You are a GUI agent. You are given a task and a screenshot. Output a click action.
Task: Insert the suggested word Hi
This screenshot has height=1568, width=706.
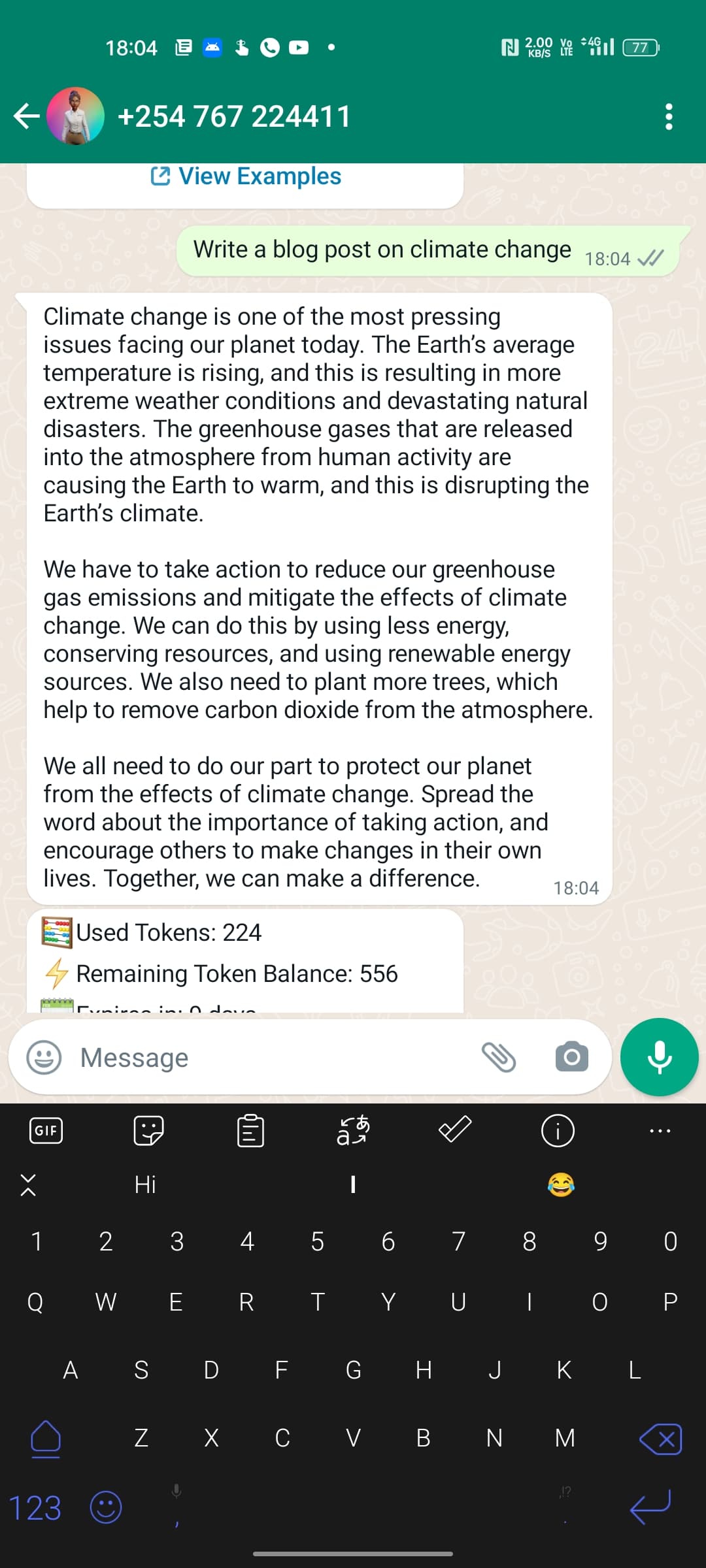[x=145, y=1184]
